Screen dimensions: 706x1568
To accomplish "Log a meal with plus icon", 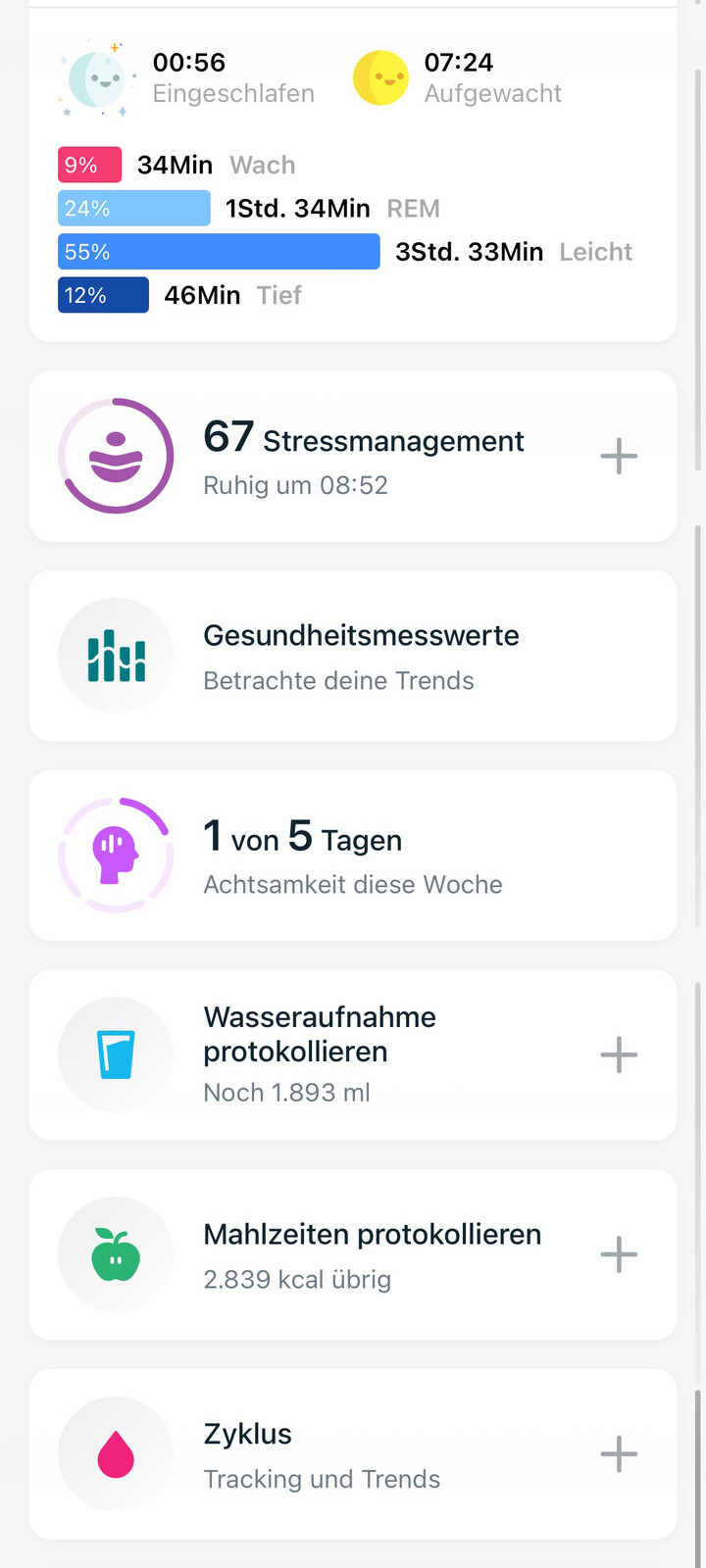I will point(619,1254).
